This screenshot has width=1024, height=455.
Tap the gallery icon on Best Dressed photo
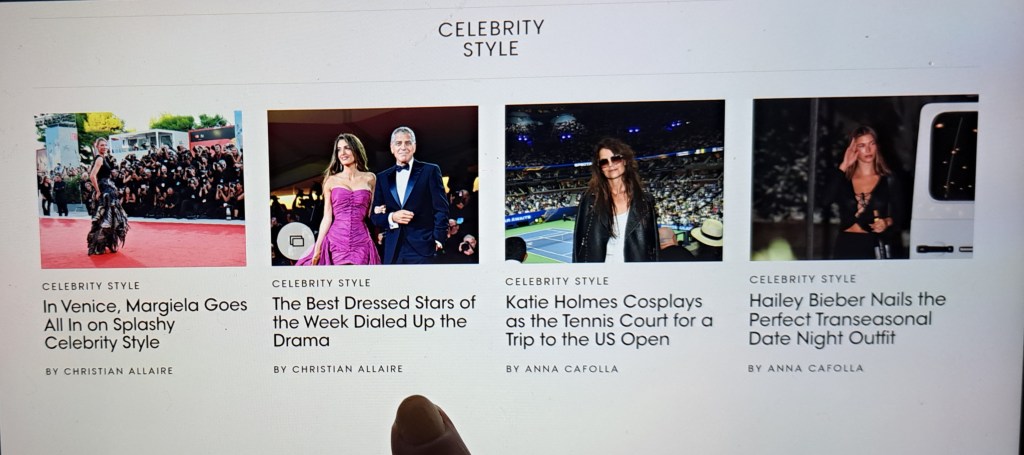pos(296,241)
